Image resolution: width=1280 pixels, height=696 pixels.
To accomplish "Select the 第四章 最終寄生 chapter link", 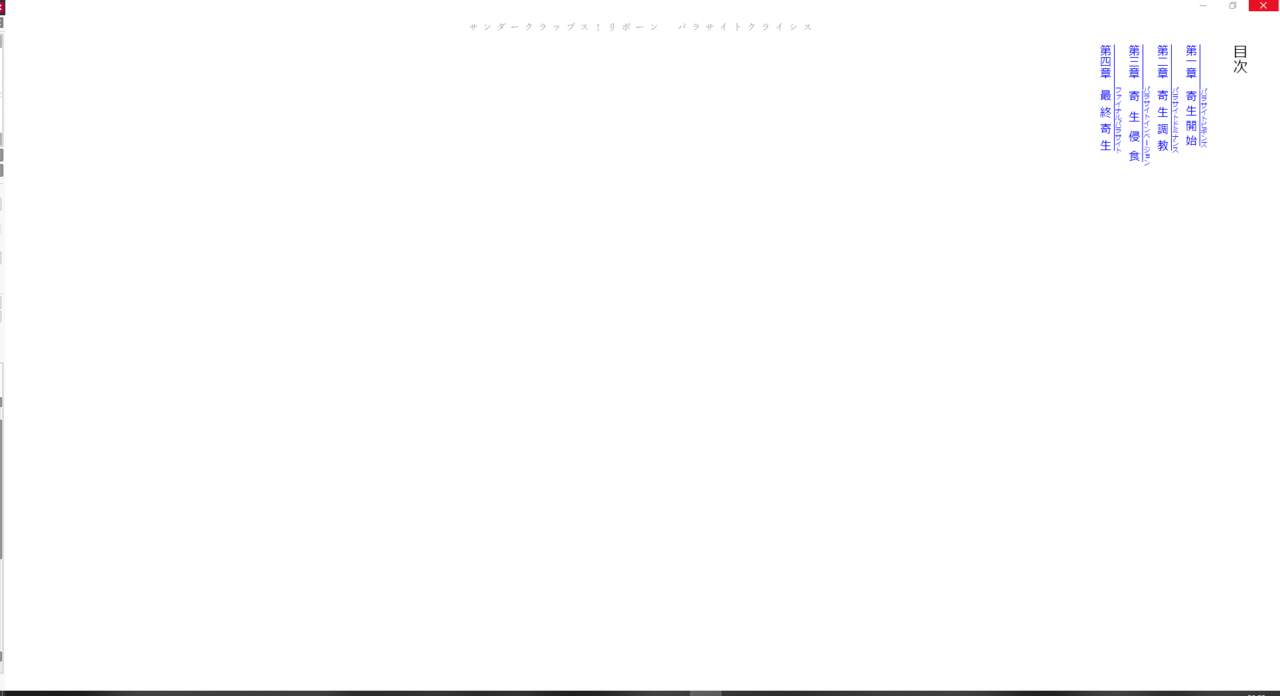I will 1106,98.
